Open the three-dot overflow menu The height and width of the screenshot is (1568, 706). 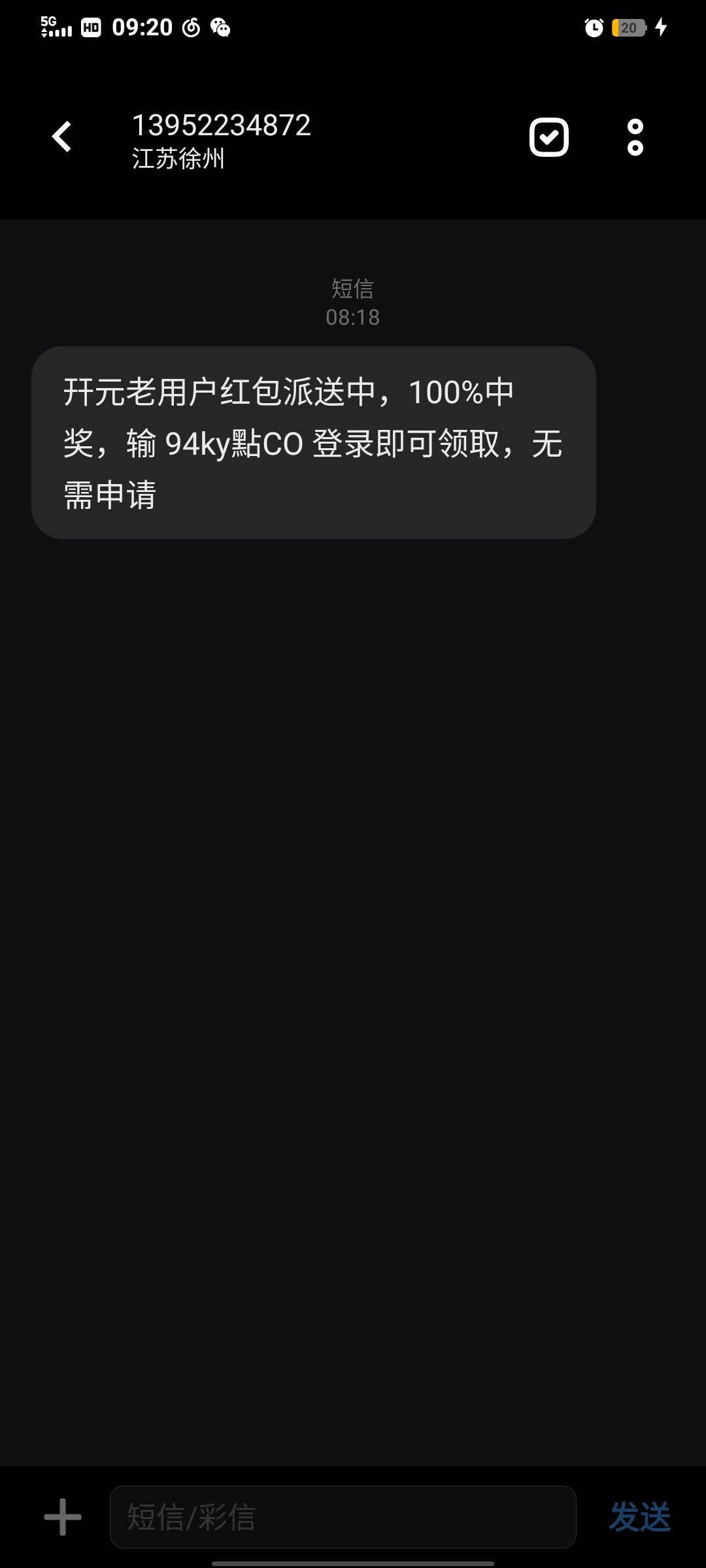click(635, 137)
